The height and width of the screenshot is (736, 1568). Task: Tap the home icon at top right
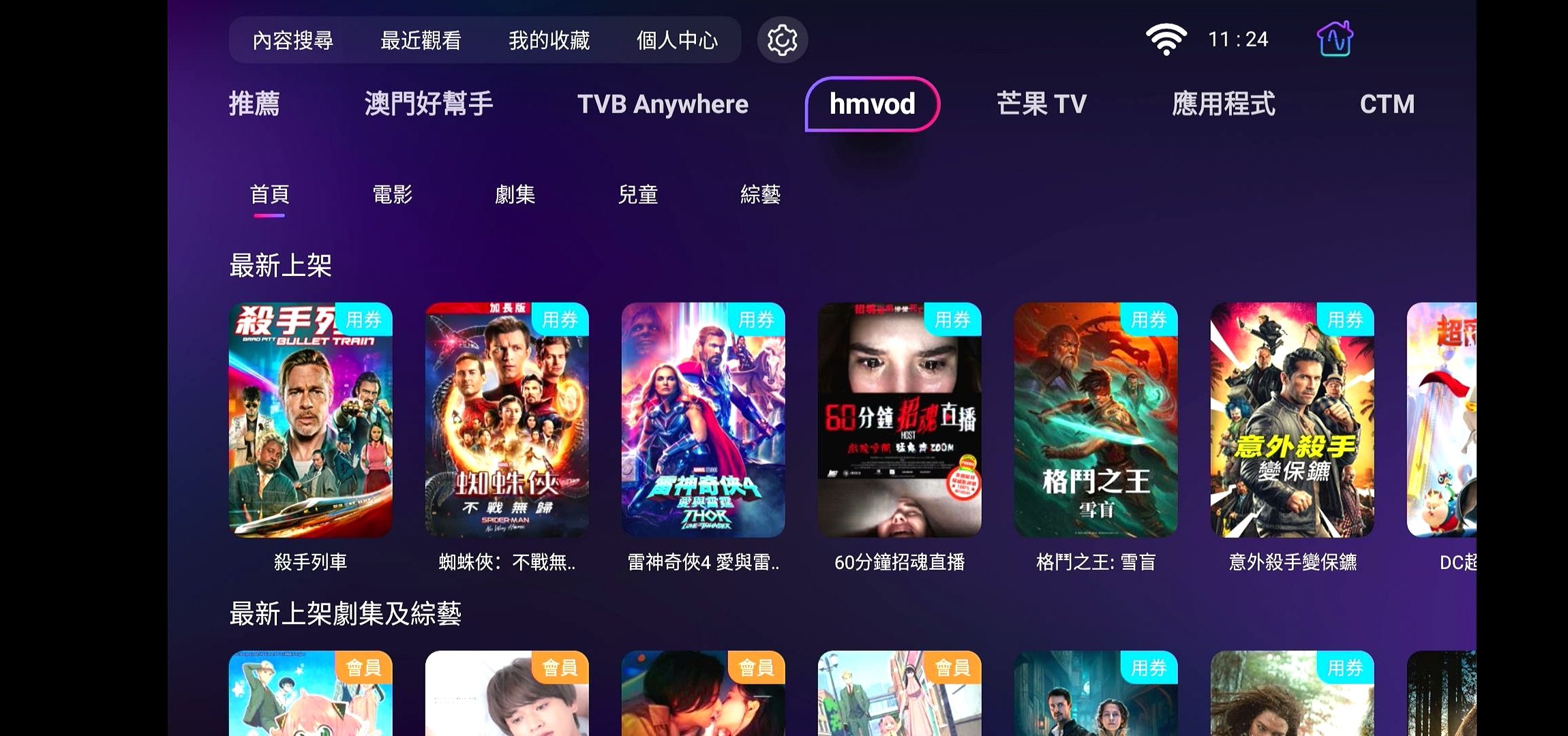click(1334, 40)
